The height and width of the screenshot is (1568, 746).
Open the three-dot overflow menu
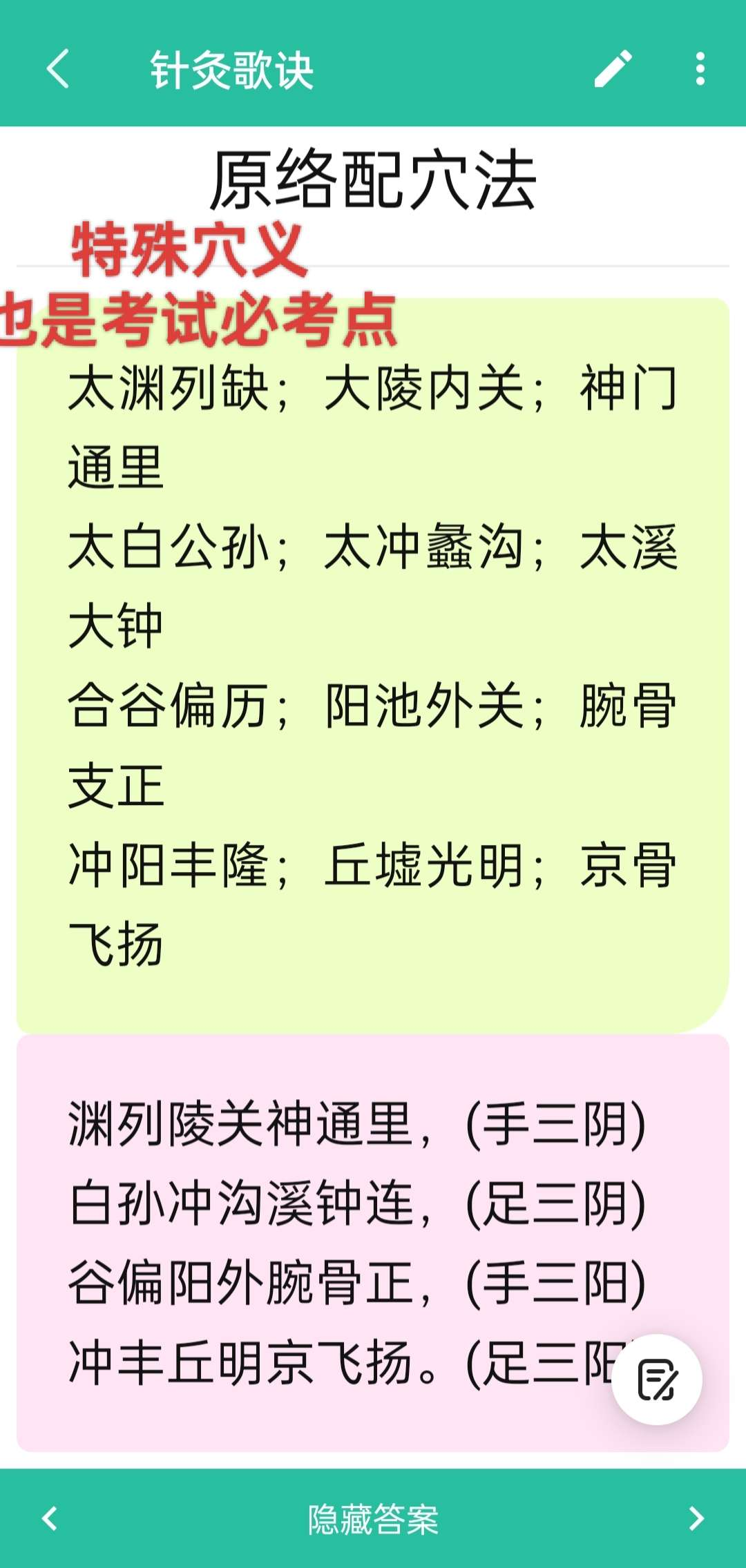pyautogui.click(x=700, y=69)
